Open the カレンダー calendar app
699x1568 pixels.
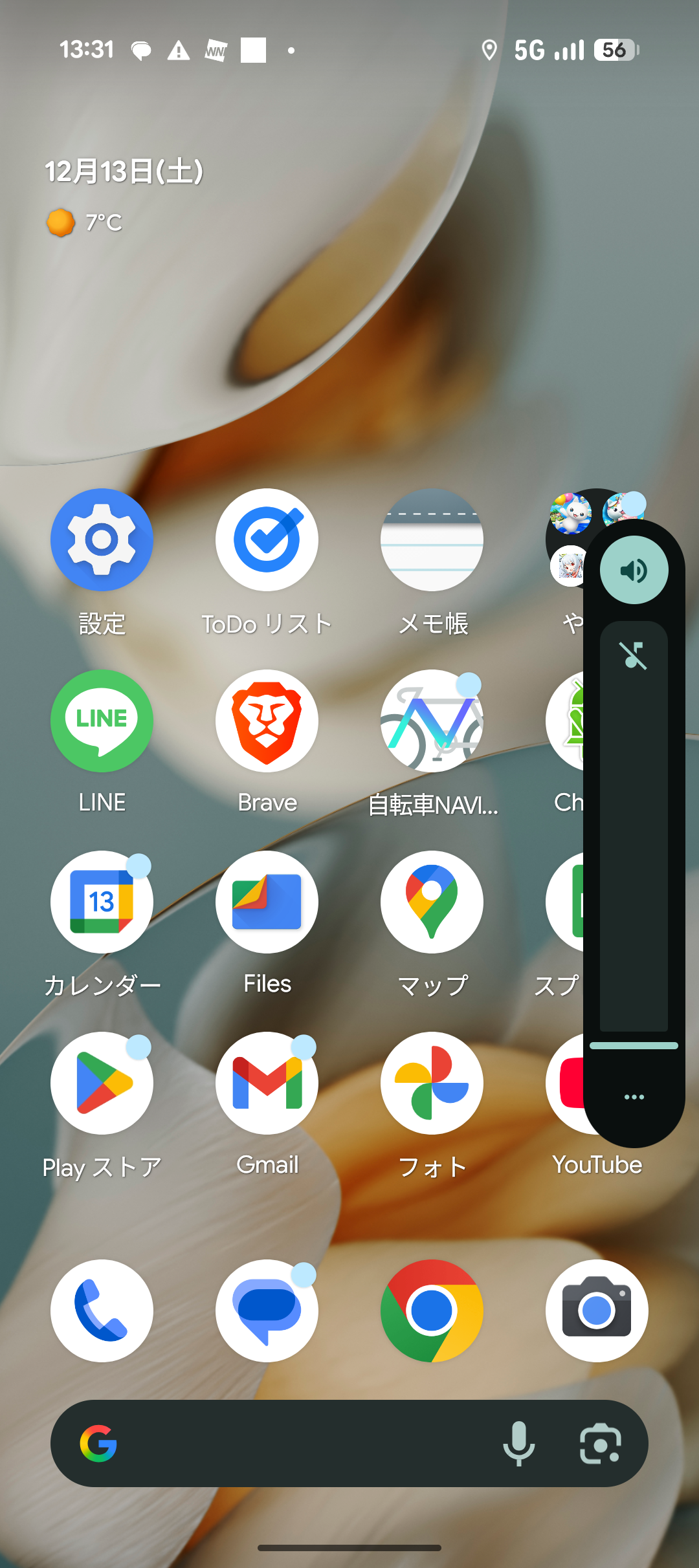pos(102,902)
